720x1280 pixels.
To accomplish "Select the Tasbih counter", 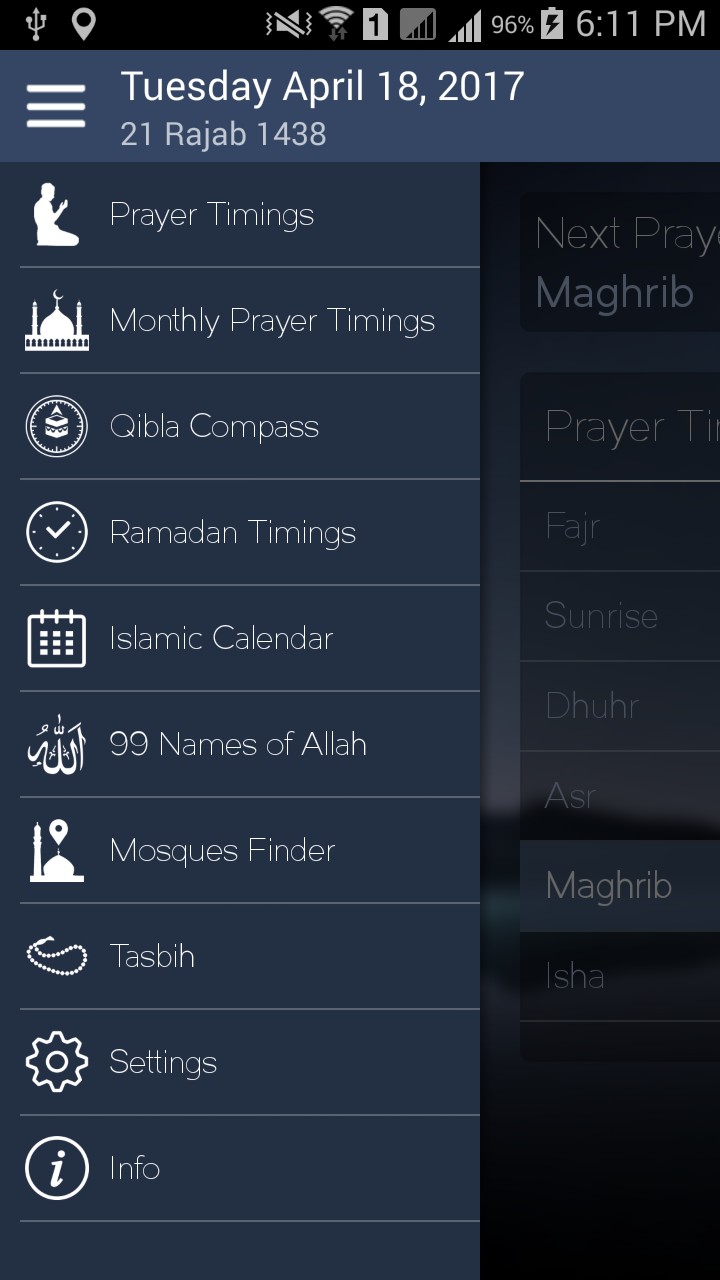I will pos(152,957).
